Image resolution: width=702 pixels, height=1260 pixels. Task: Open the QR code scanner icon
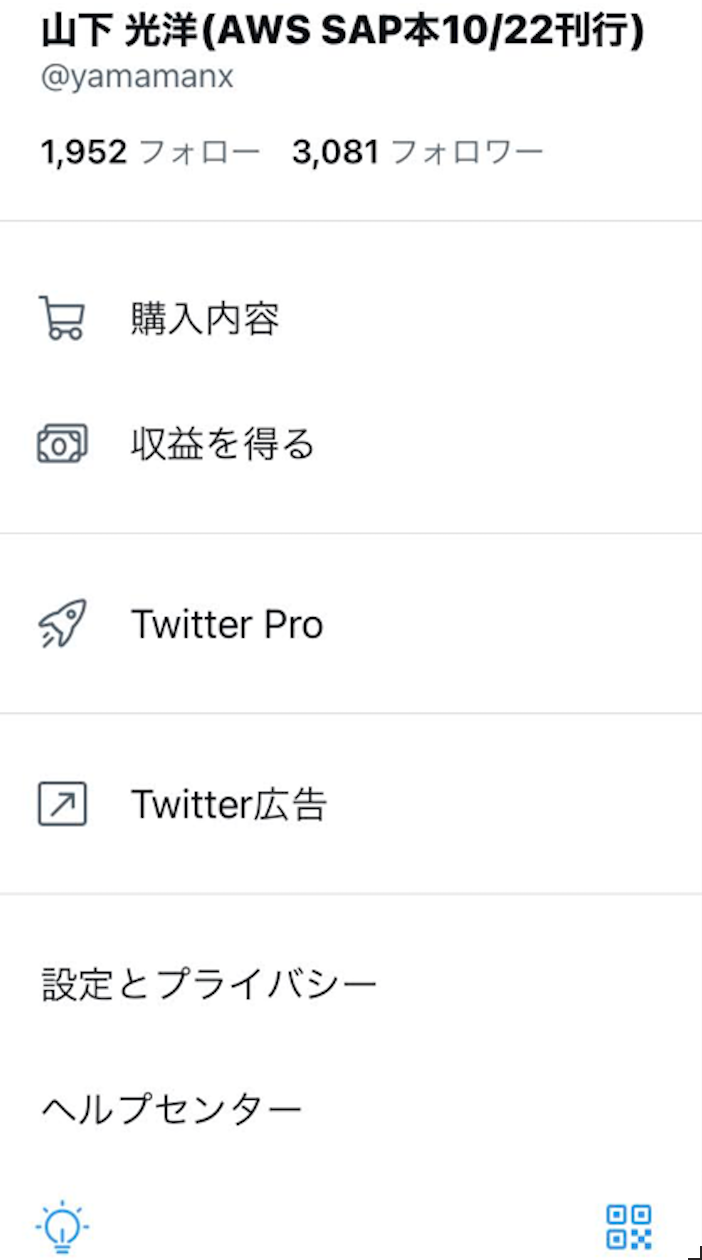[630, 1227]
